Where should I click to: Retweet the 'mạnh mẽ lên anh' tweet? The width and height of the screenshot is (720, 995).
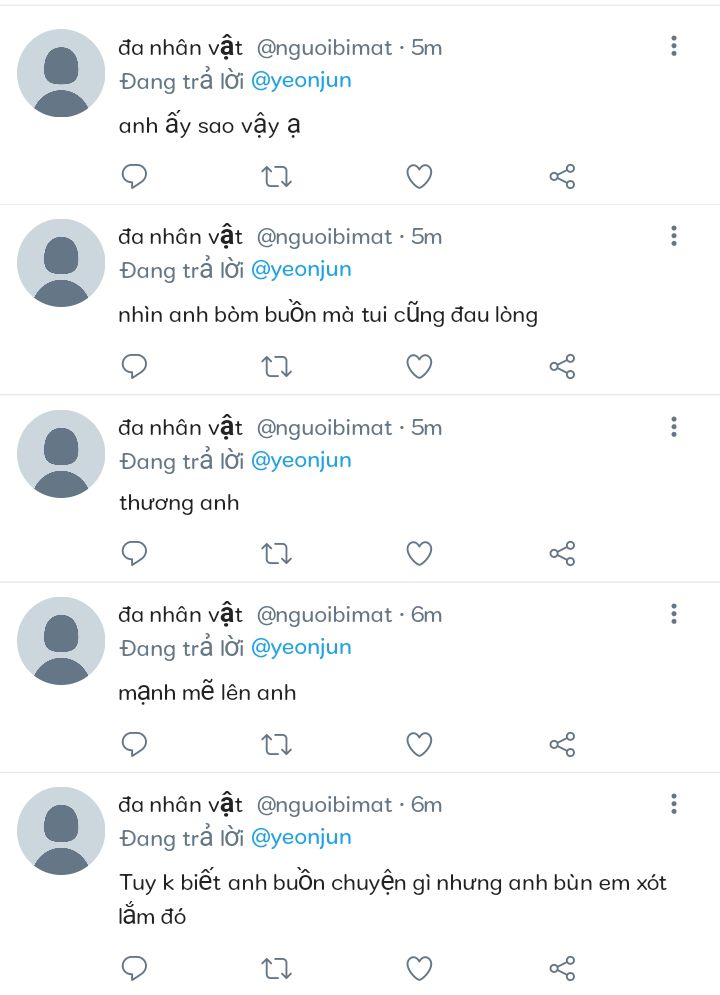(x=276, y=743)
